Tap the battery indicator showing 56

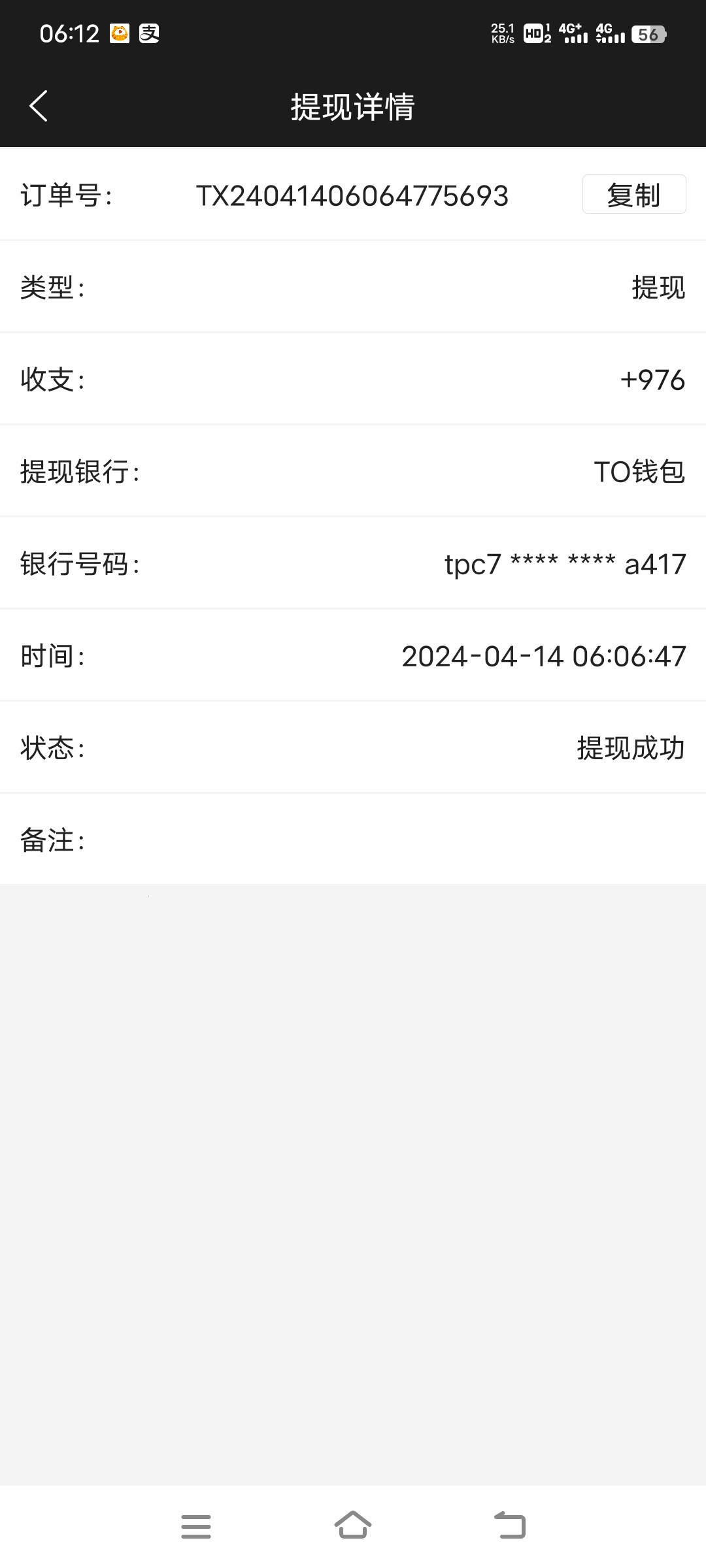click(x=649, y=34)
